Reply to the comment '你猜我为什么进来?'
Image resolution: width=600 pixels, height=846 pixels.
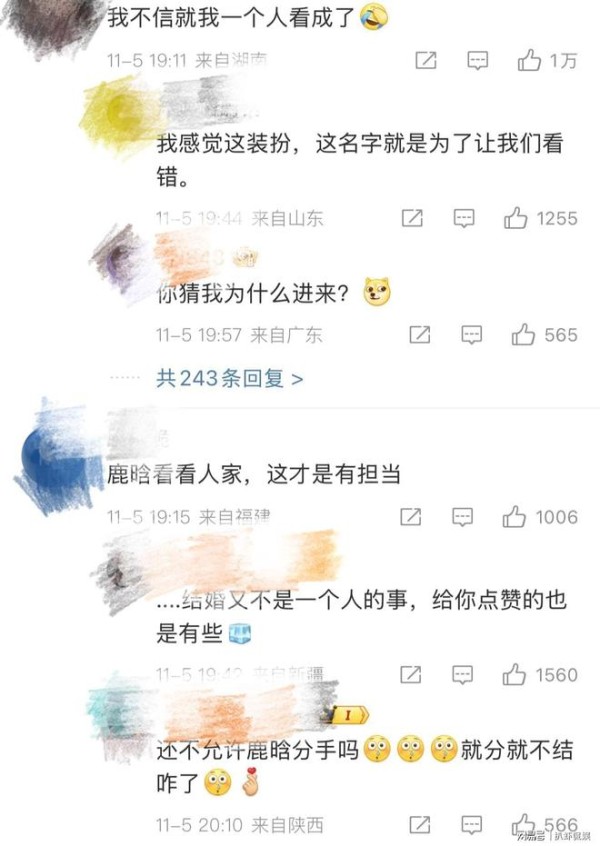click(x=471, y=335)
